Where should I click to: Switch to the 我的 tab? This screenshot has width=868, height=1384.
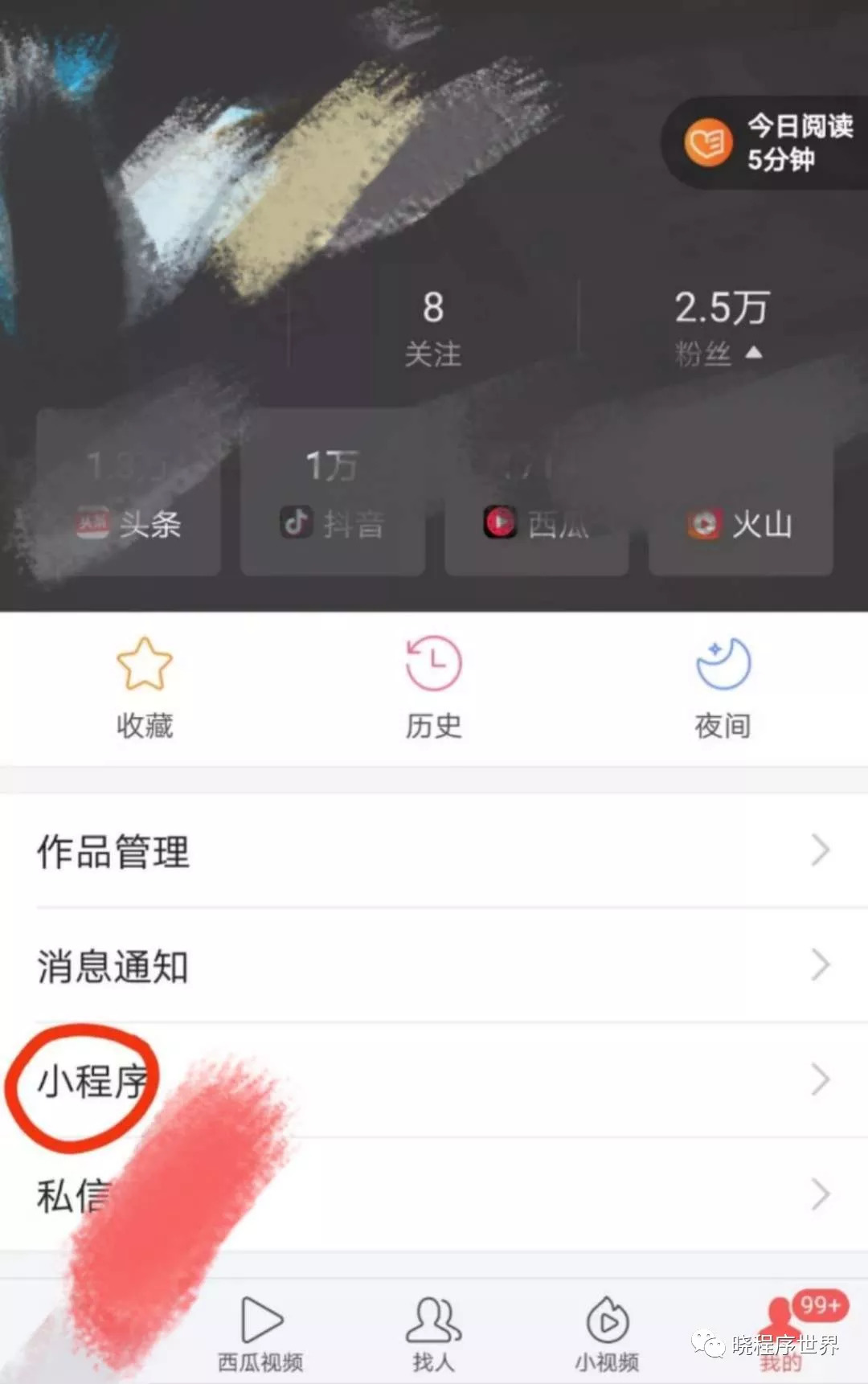(780, 1333)
